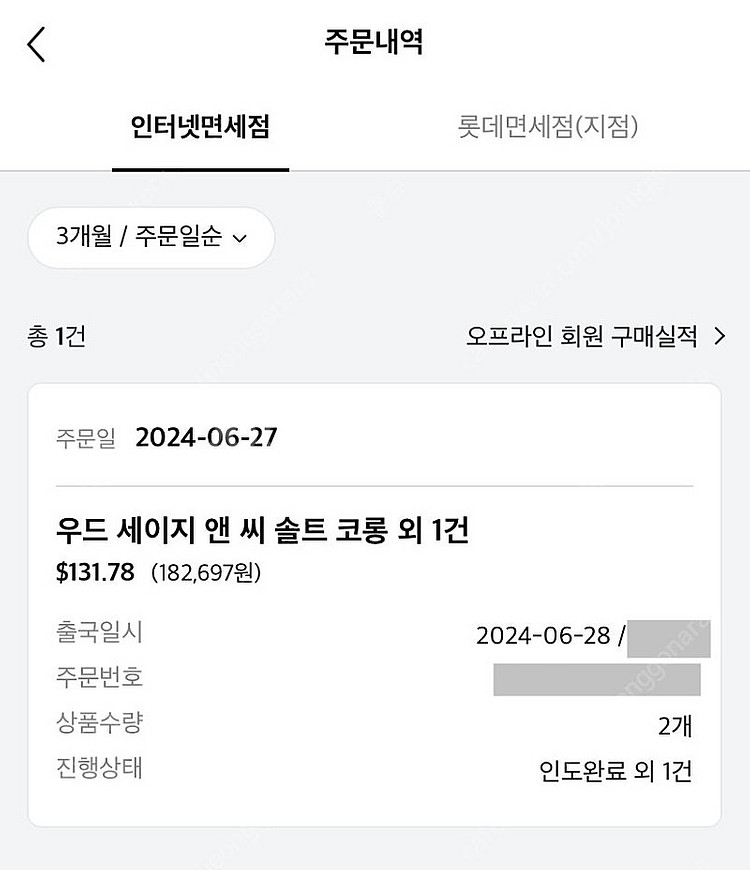Open 오프라인 회원 구매실적 link
The width and height of the screenshot is (750, 870).
[x=595, y=337]
